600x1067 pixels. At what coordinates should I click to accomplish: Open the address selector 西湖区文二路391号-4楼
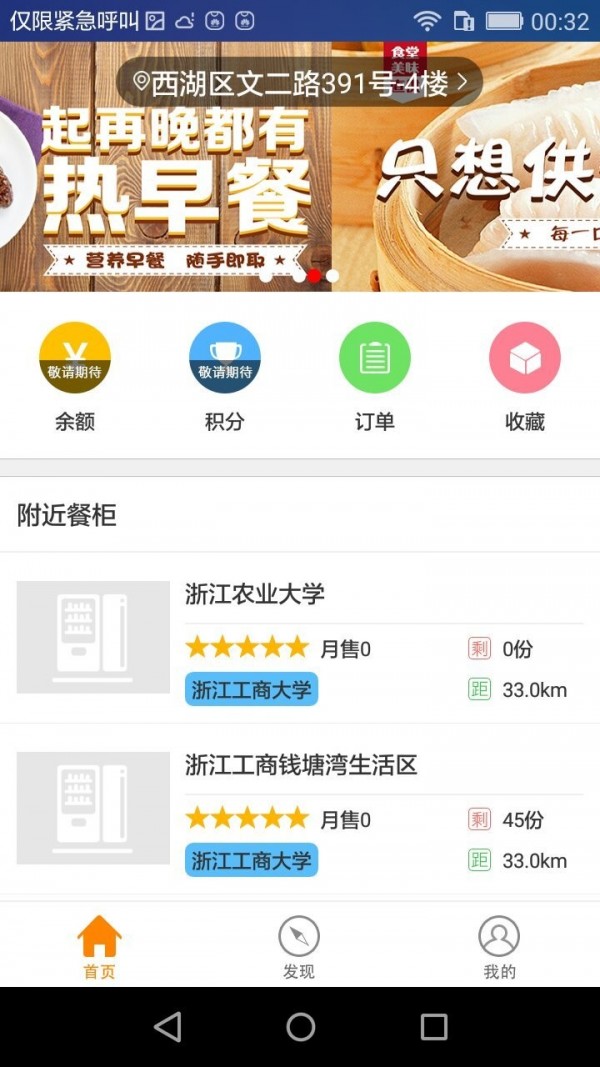coord(300,84)
